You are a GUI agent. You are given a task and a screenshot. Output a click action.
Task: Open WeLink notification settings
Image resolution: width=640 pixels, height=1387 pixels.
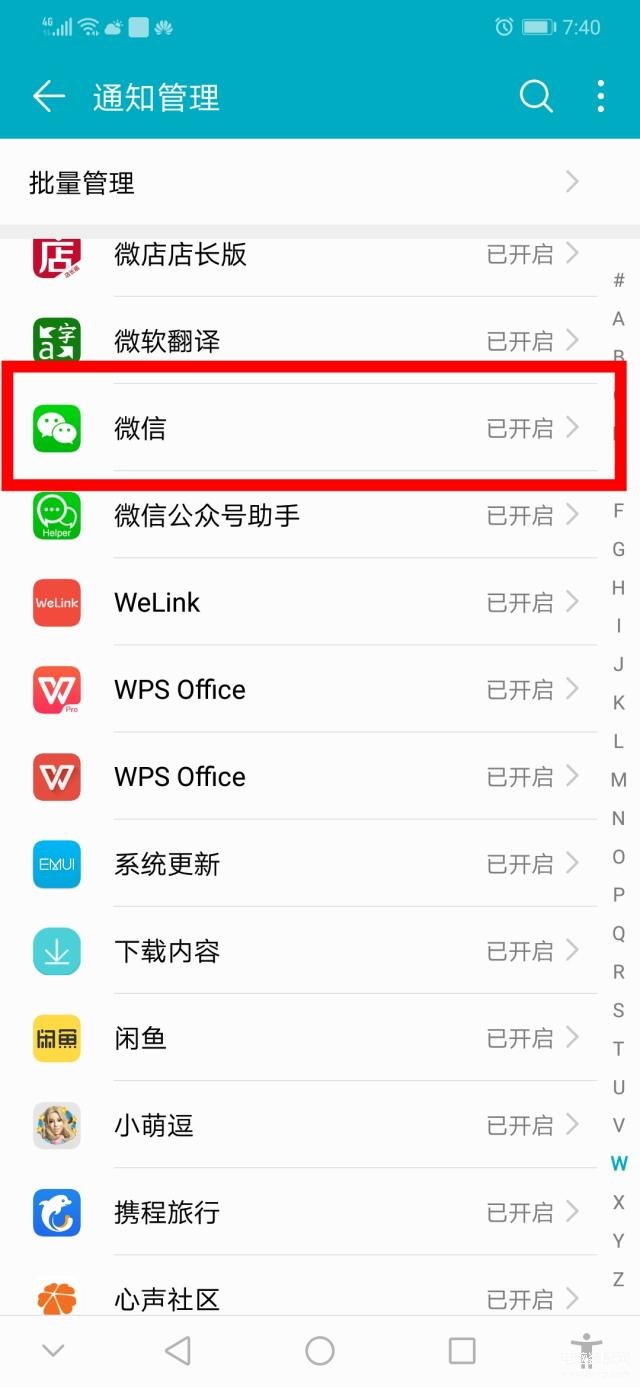300,602
